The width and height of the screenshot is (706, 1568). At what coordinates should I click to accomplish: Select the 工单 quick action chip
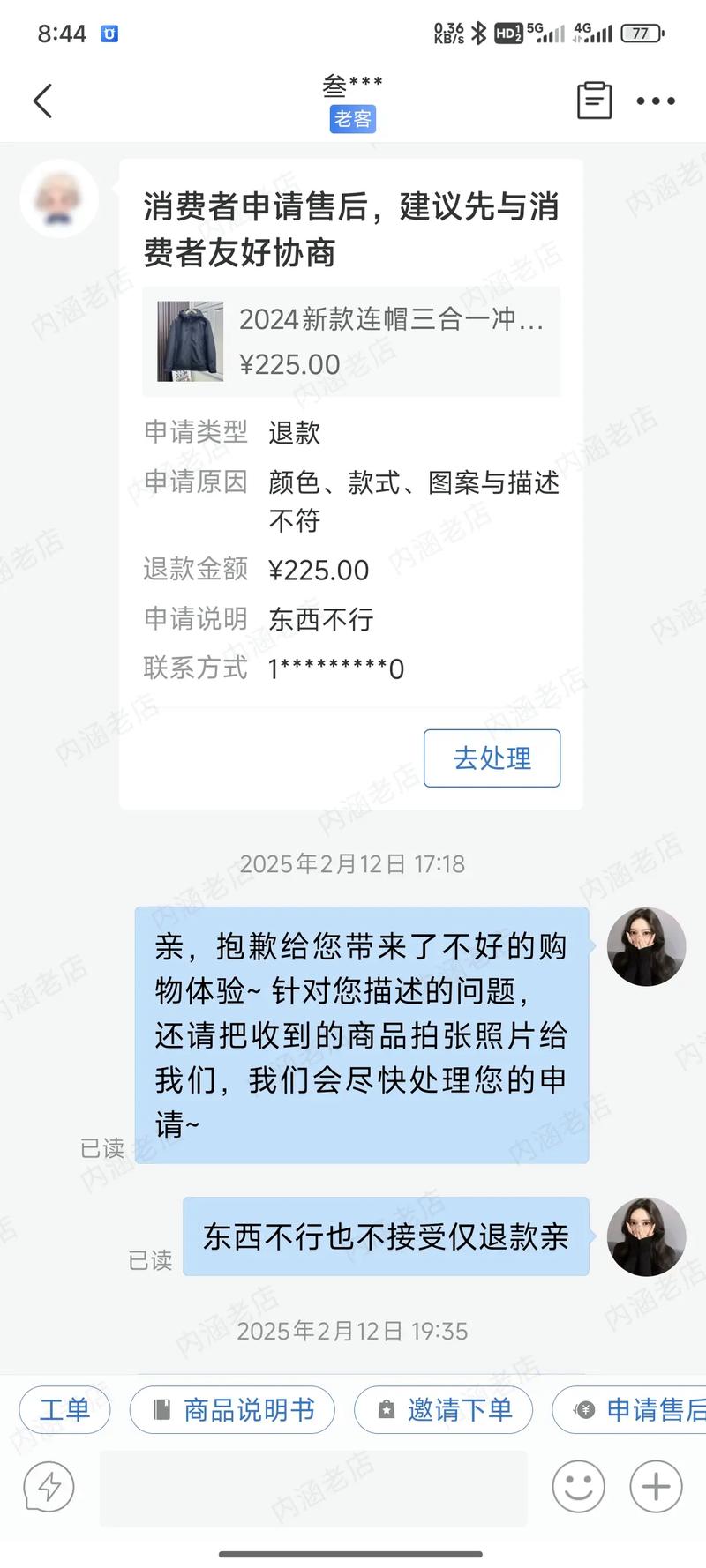64,1409
